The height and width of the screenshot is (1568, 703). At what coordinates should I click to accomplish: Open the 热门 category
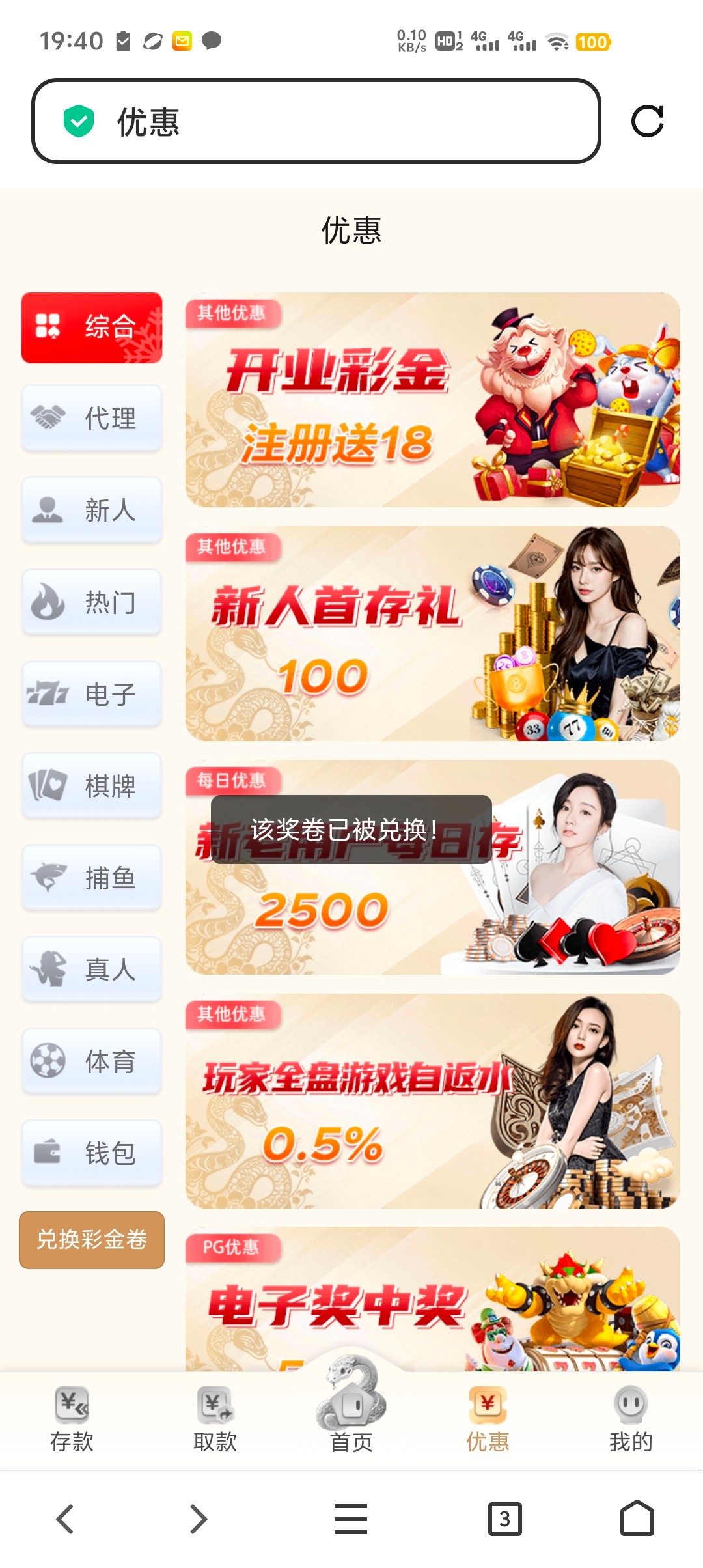pyautogui.click(x=92, y=602)
